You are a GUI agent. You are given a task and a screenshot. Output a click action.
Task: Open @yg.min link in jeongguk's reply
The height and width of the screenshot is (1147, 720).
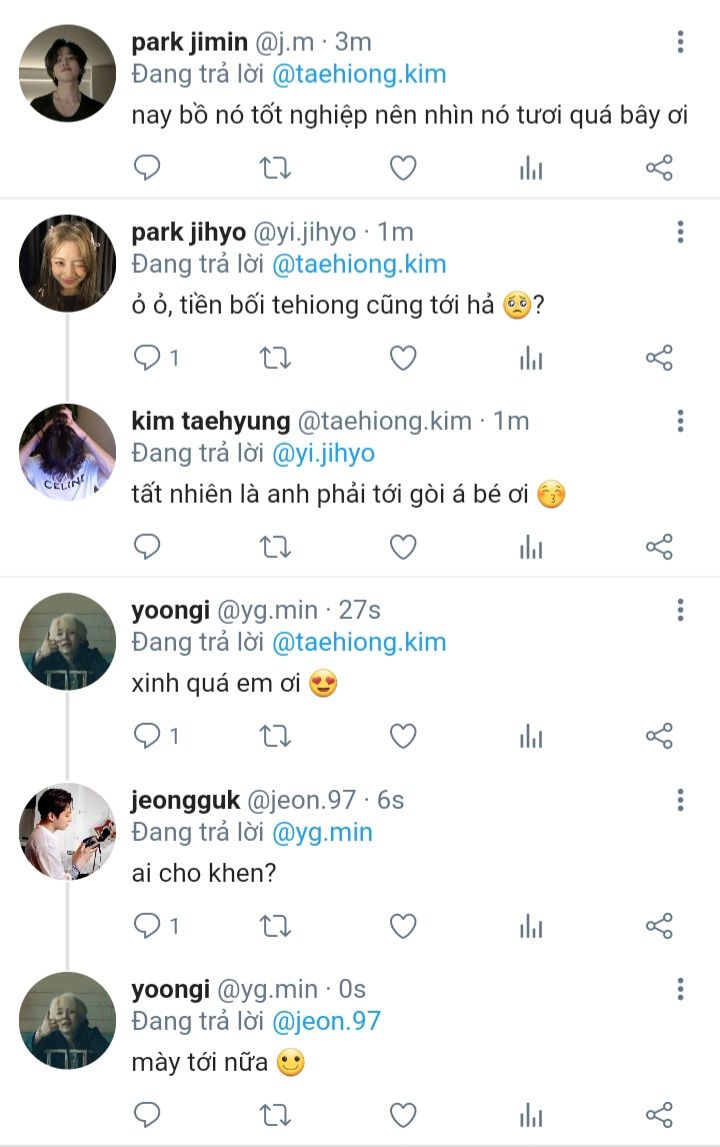[322, 831]
